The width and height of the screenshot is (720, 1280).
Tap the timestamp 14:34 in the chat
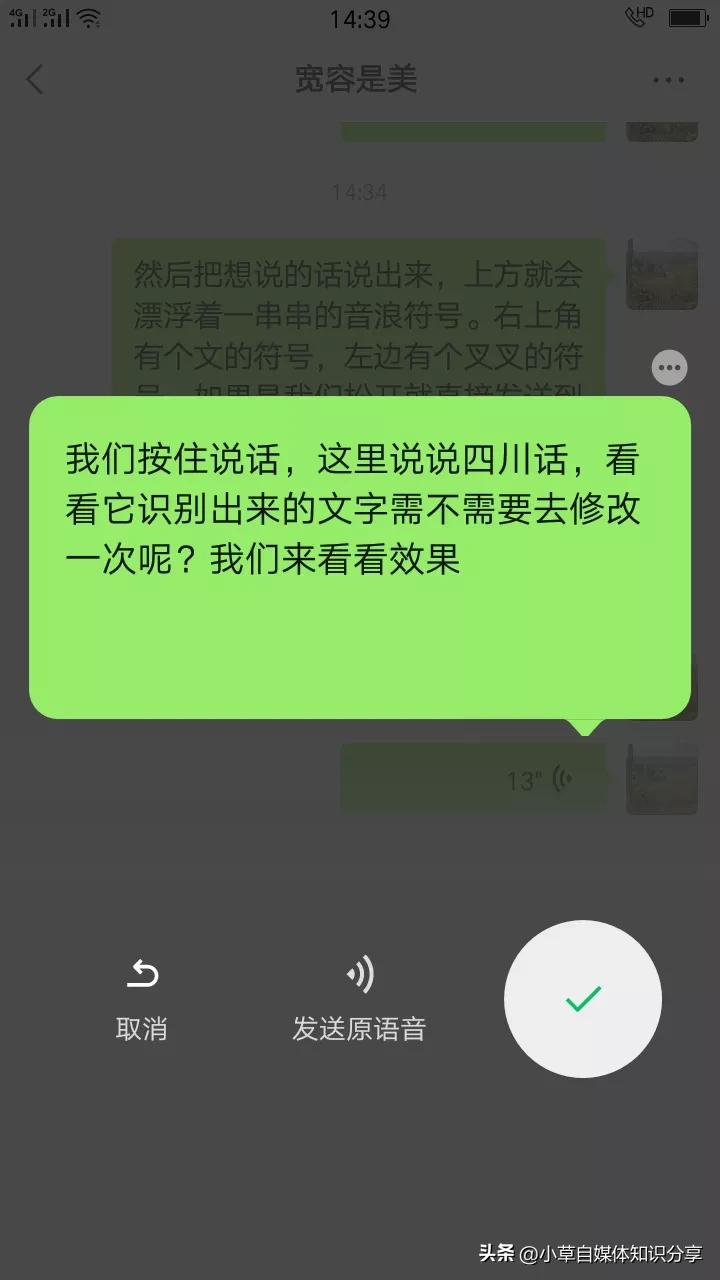coord(360,192)
